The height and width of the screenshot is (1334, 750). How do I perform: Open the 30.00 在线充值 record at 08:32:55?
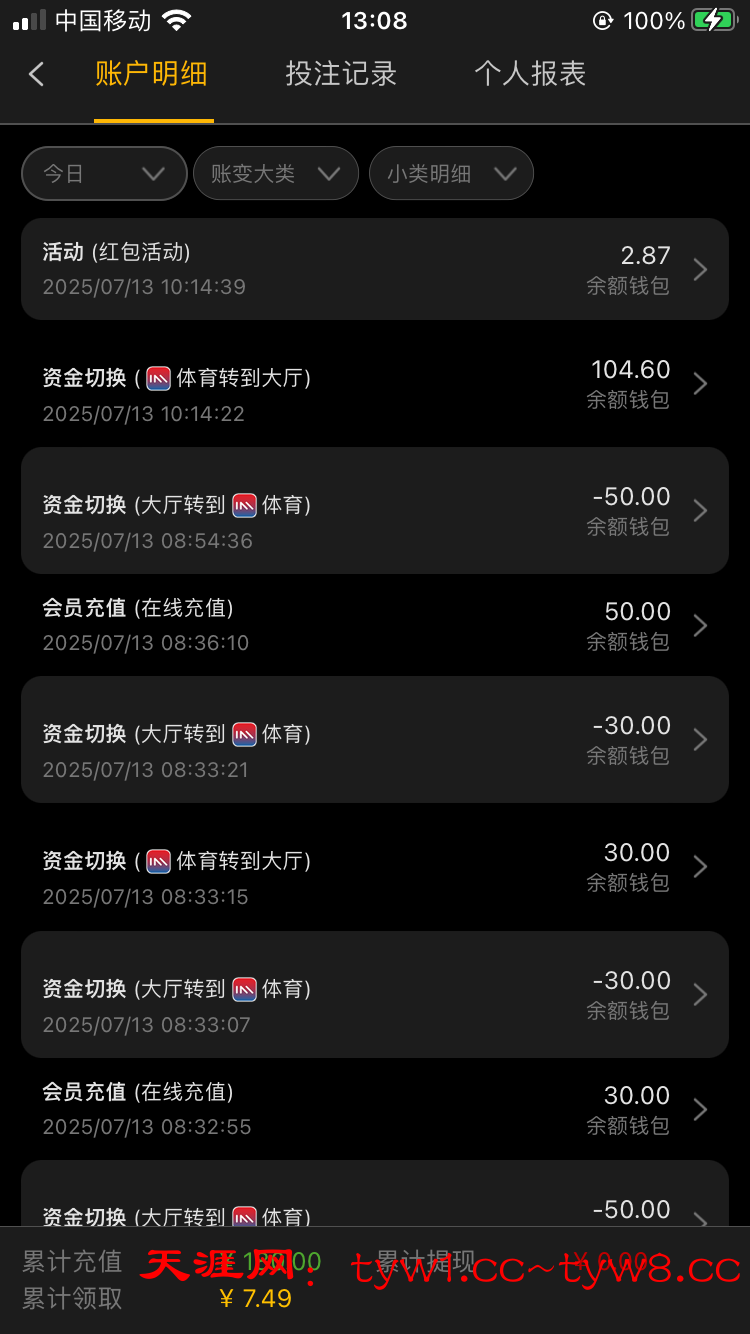point(375,1109)
